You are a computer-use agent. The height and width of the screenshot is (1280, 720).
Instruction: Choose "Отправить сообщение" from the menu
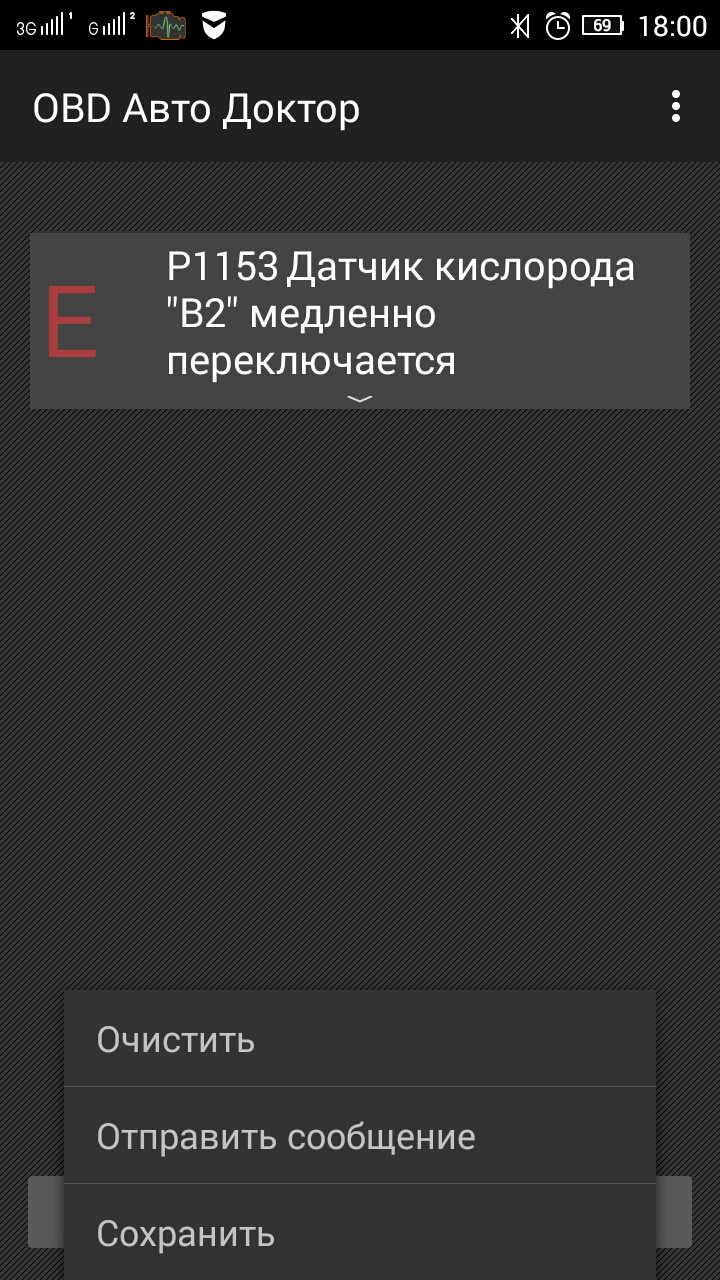[x=360, y=1137]
